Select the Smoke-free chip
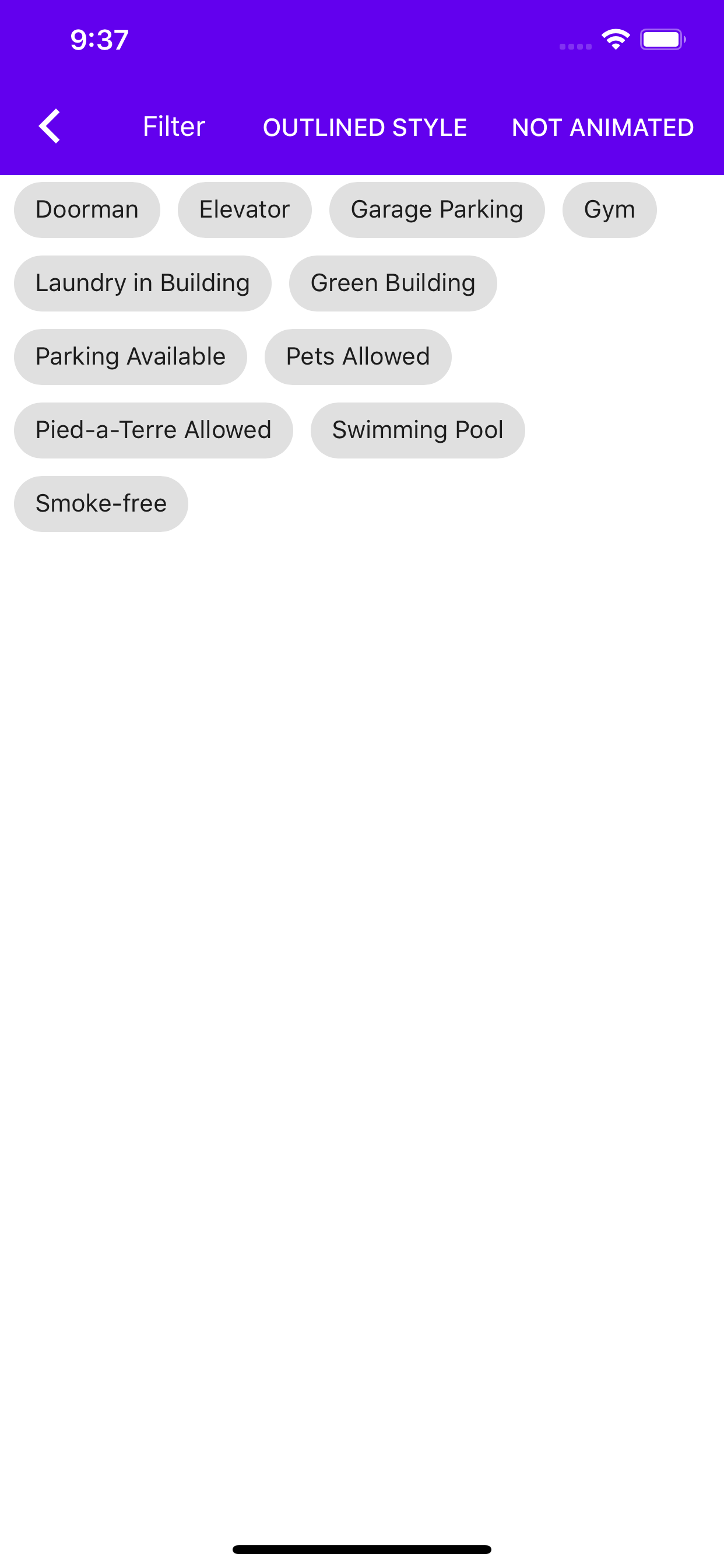This screenshot has height=1568, width=724. click(x=101, y=503)
